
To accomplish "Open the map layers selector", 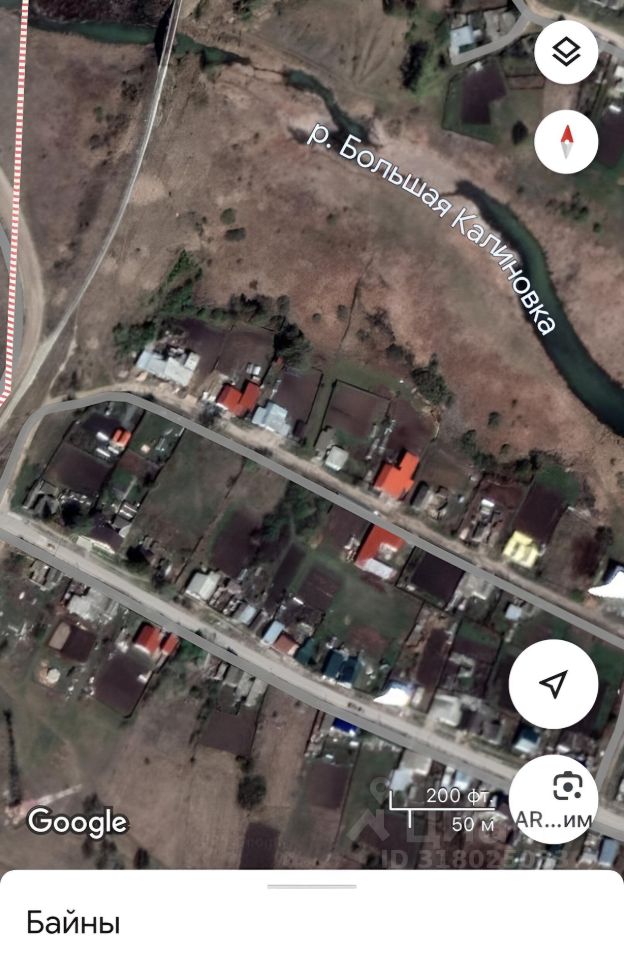I will [566, 52].
